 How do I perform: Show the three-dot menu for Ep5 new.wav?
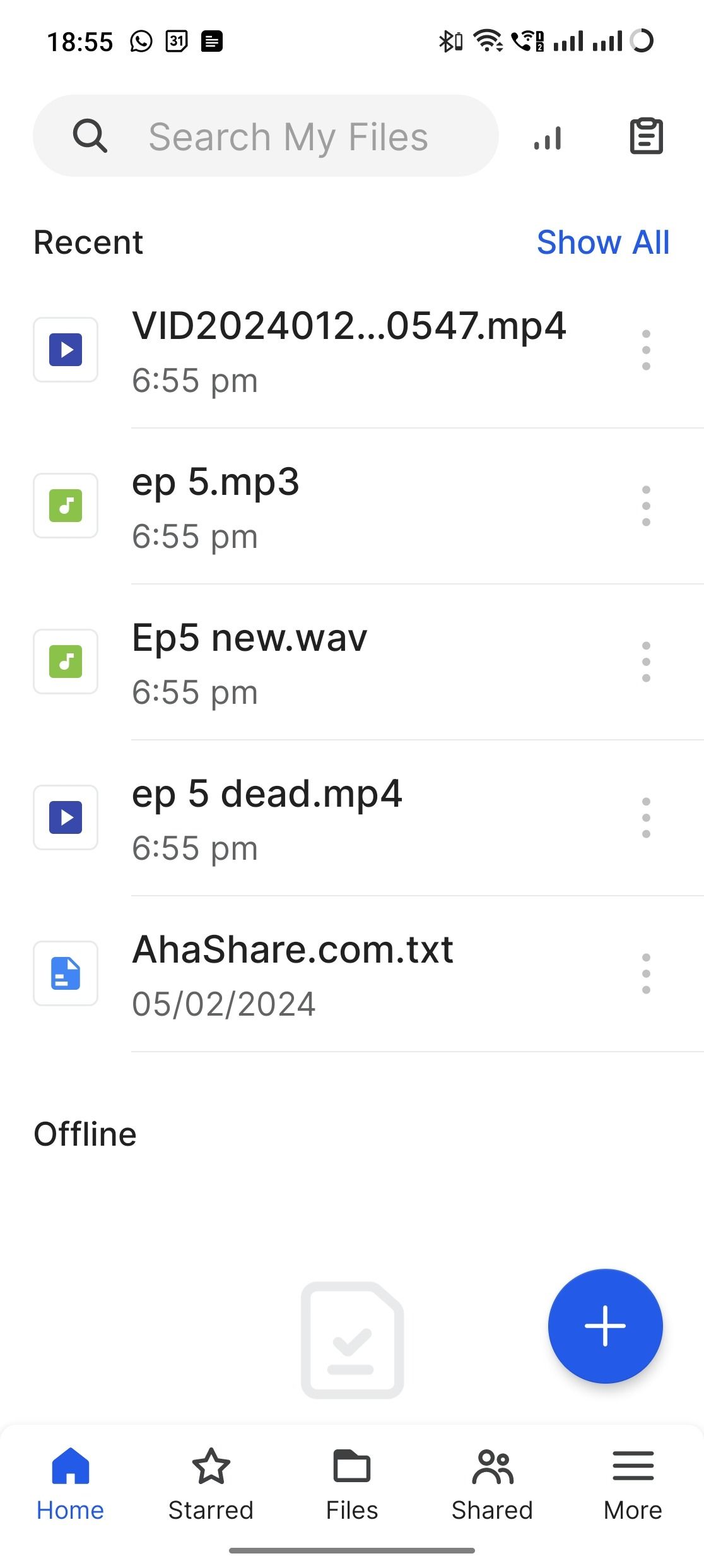pos(645,662)
